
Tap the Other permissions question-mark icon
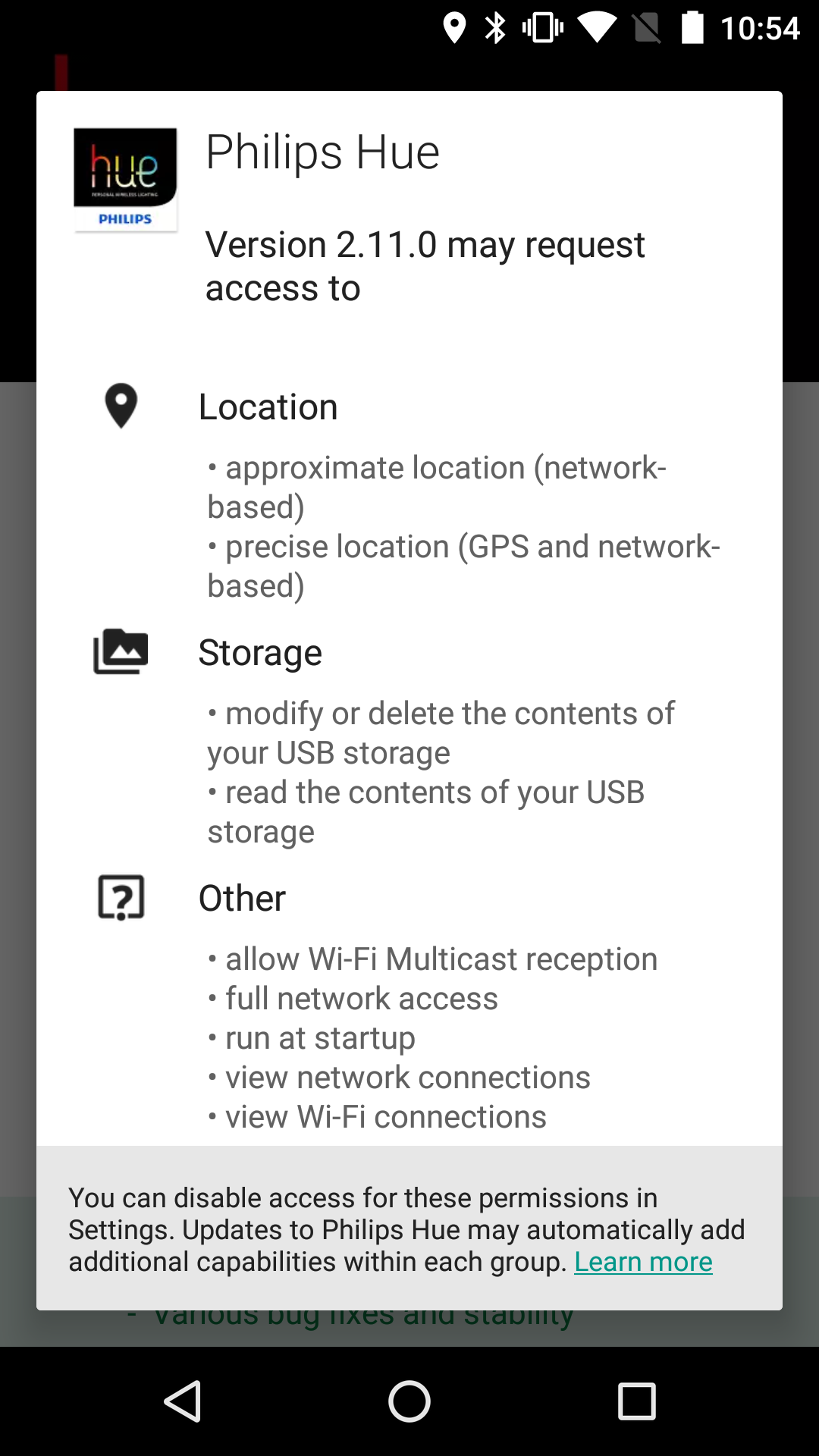pyautogui.click(x=121, y=897)
